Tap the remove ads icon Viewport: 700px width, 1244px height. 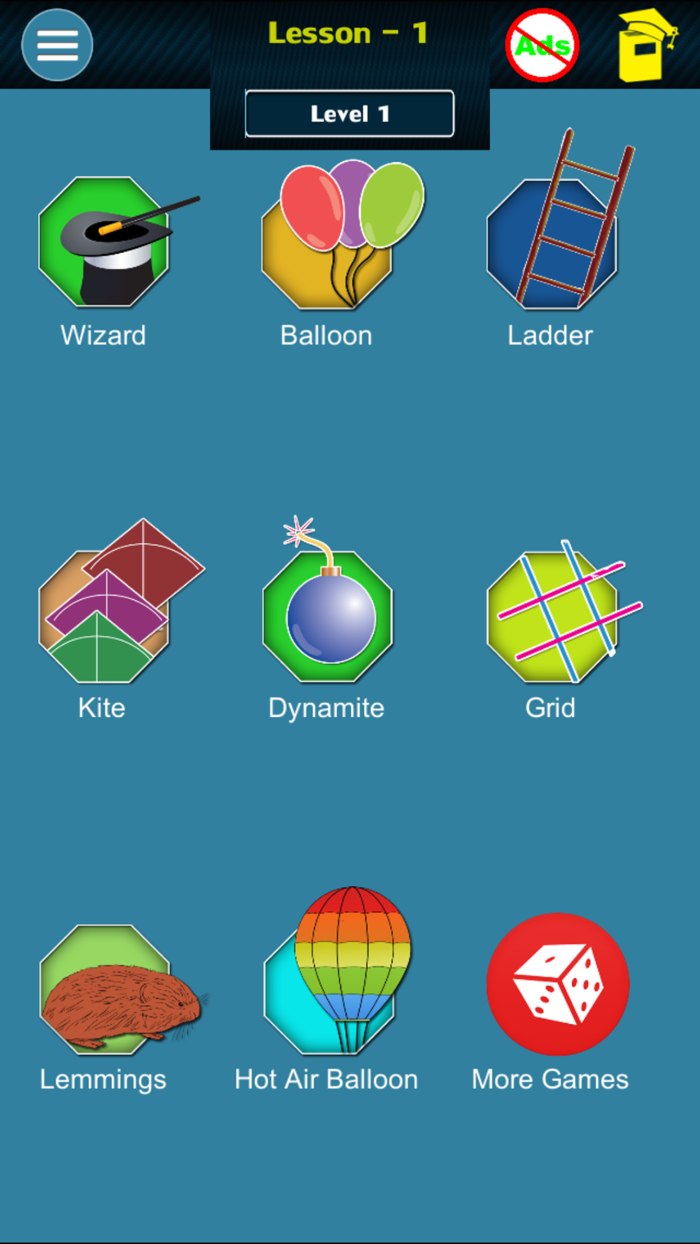tap(542, 45)
